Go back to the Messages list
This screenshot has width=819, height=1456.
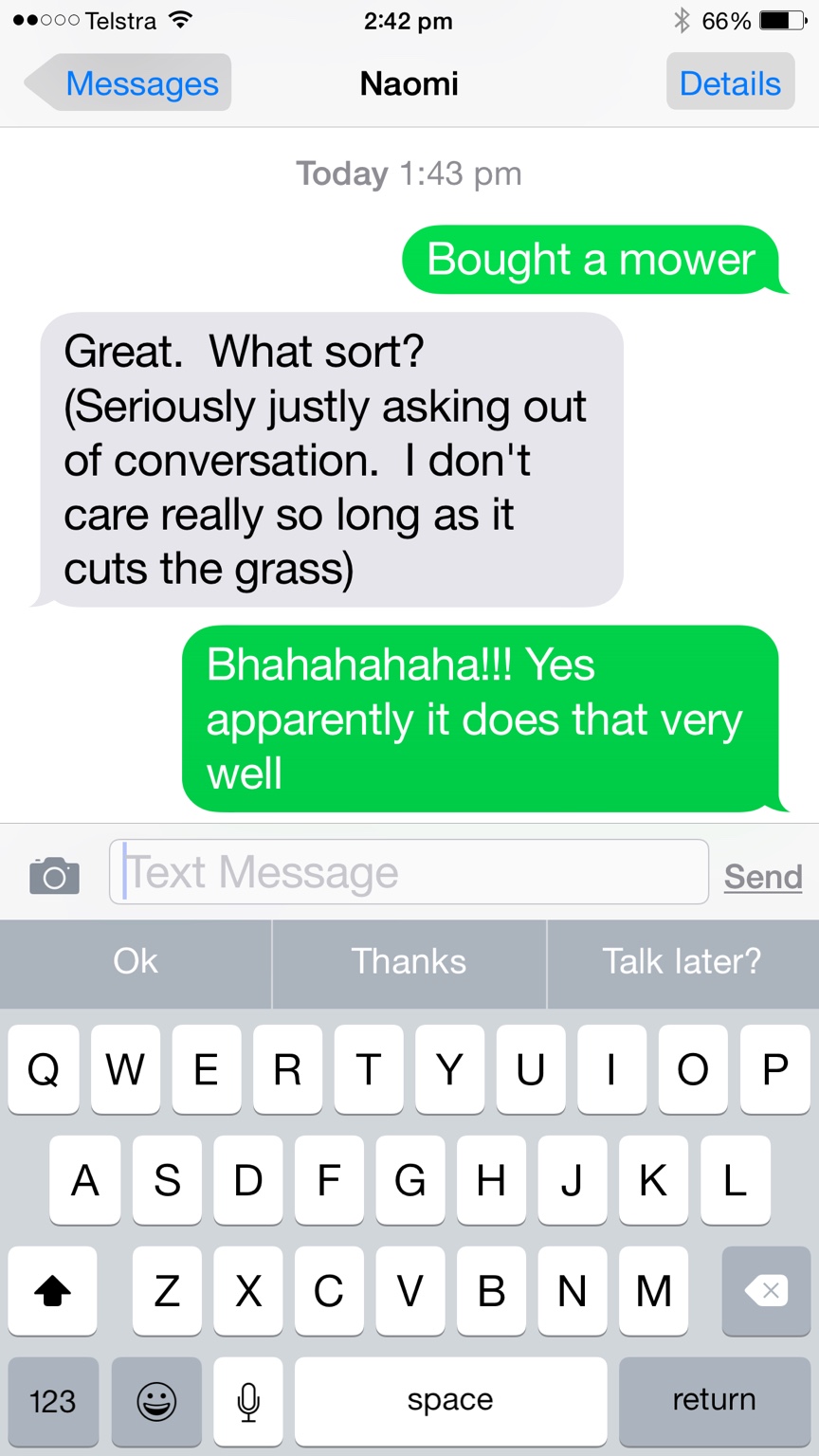point(128,83)
